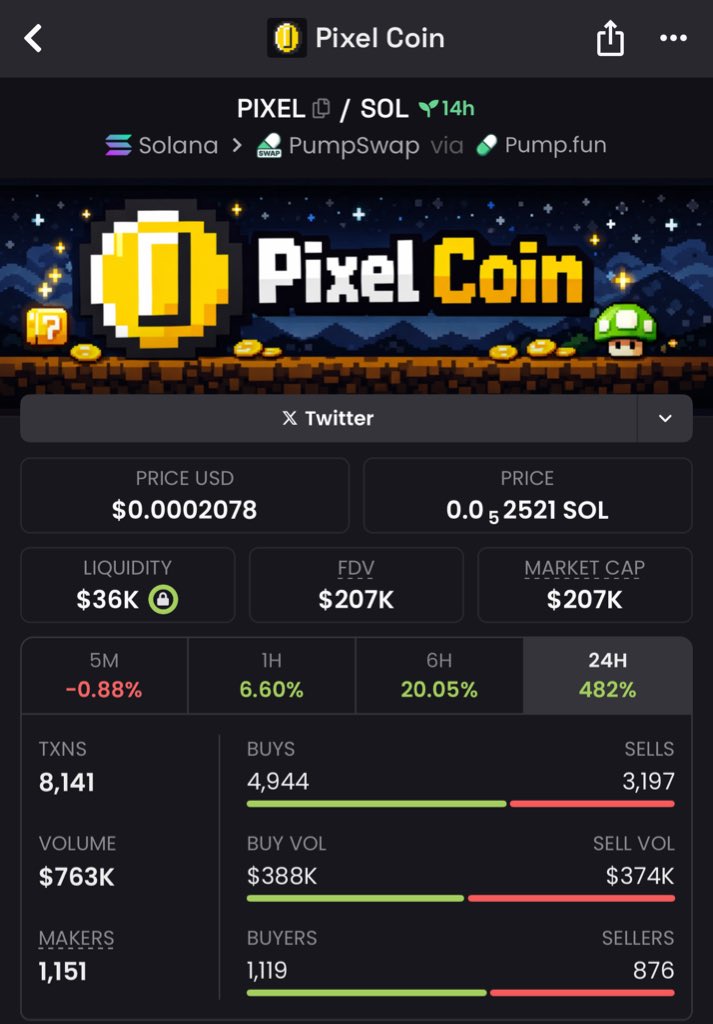This screenshot has height=1024, width=713.
Task: Switch to the 5M timeframe
Action: click(104, 676)
